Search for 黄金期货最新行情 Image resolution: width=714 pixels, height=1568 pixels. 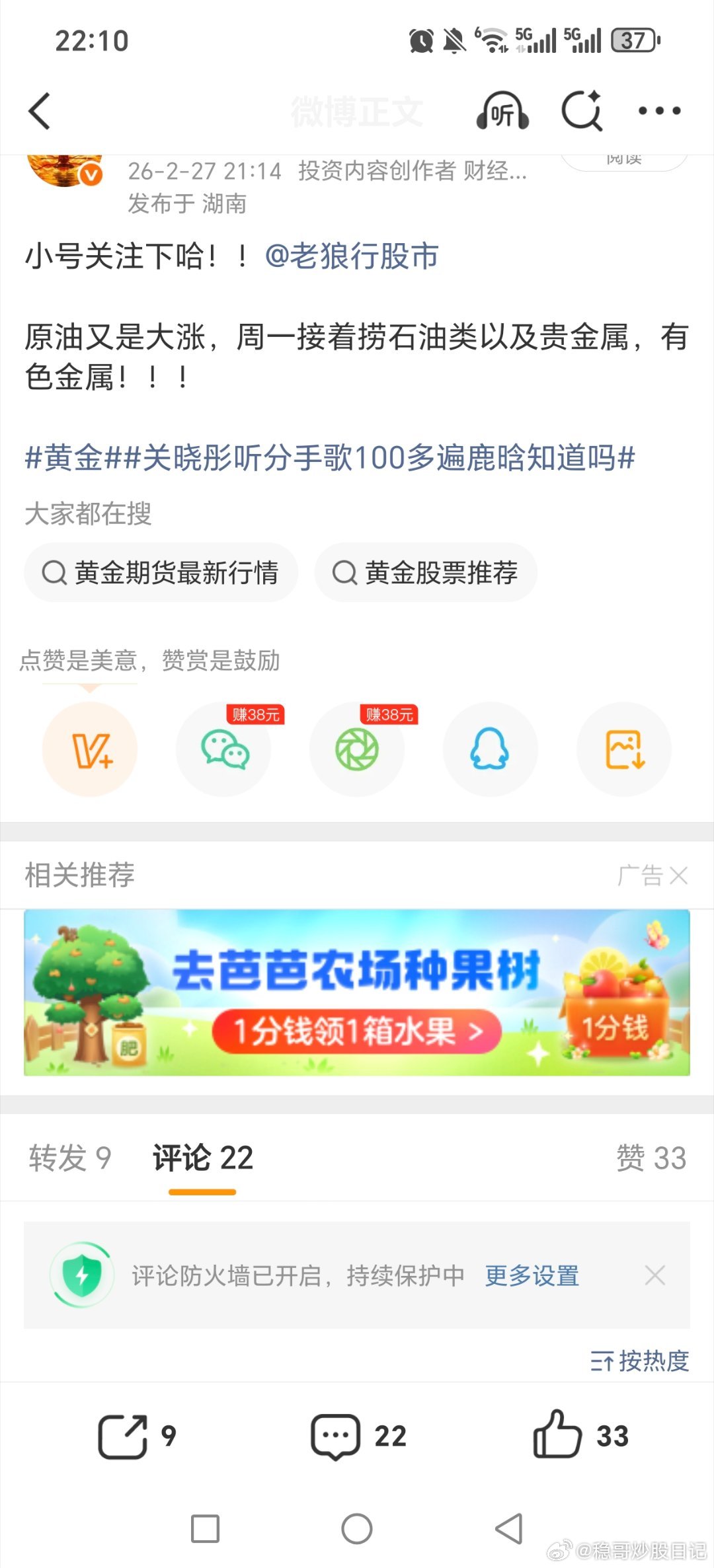[x=160, y=572]
